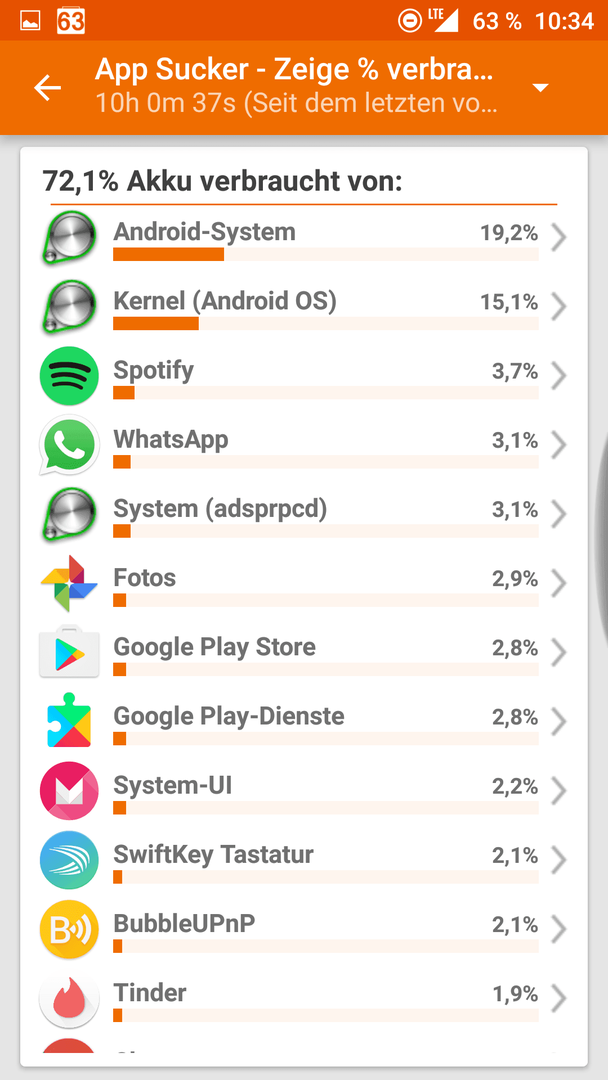Viewport: 608px width, 1080px height.
Task: View Google Play-Dienste details
Action: click(x=304, y=721)
